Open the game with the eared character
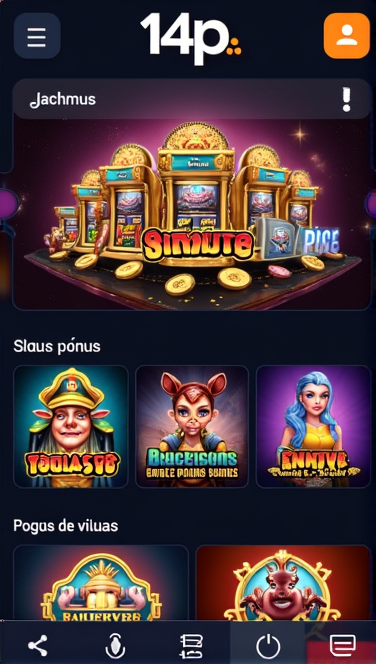 pyautogui.click(x=192, y=426)
